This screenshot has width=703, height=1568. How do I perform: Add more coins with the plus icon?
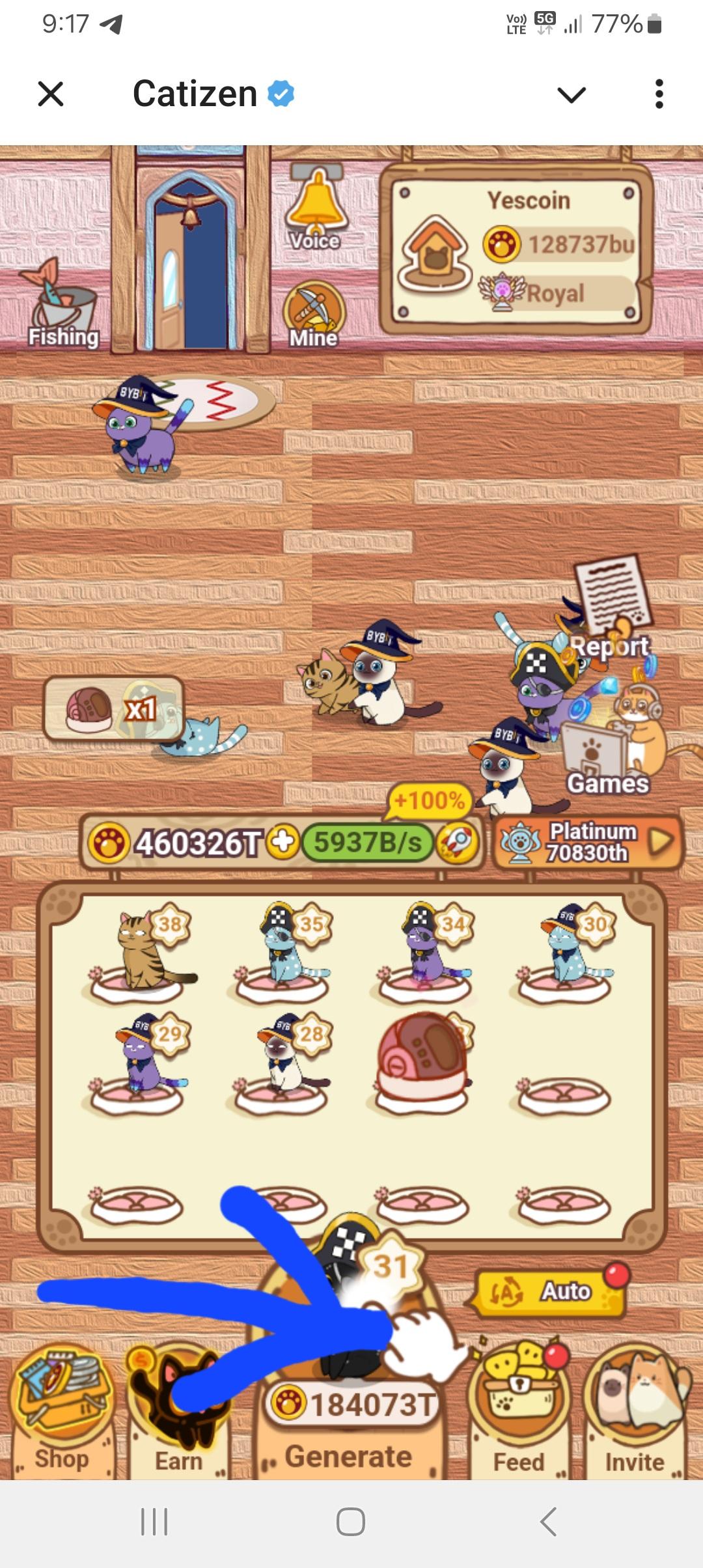tap(284, 842)
